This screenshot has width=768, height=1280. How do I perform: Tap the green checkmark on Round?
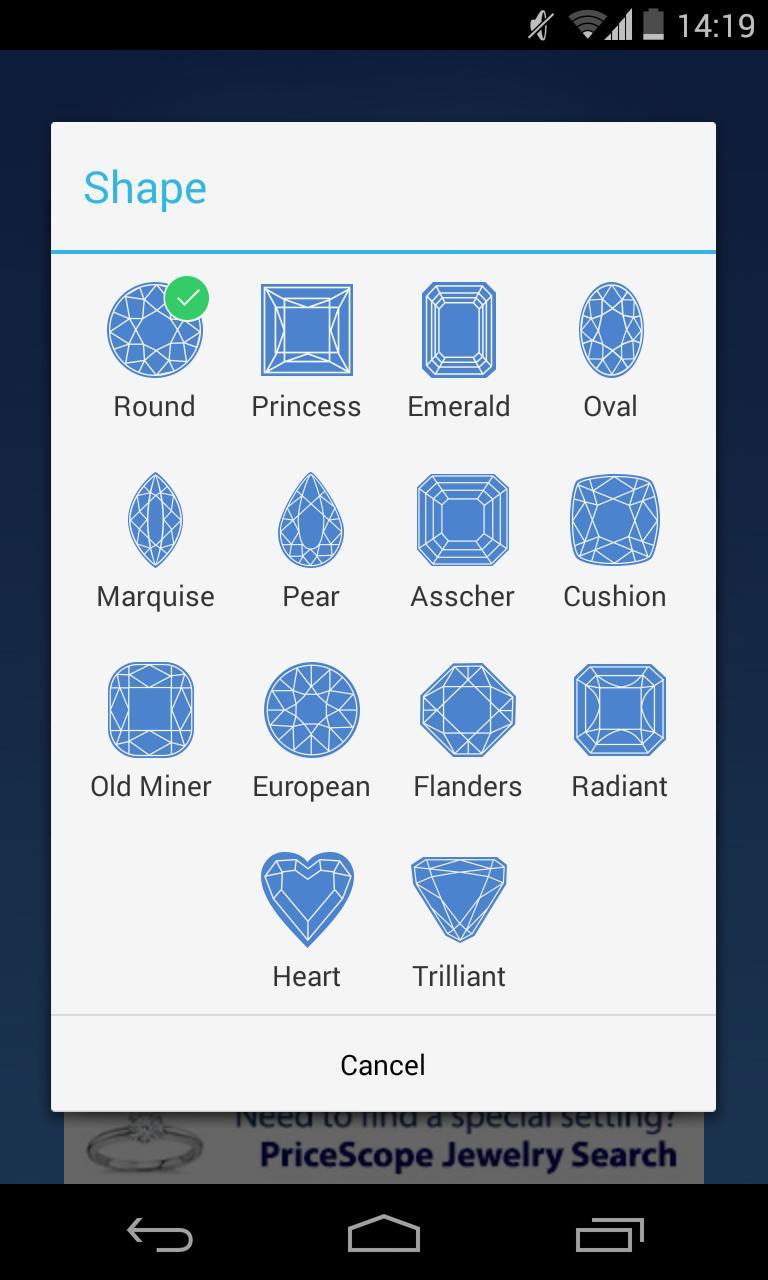click(x=186, y=296)
